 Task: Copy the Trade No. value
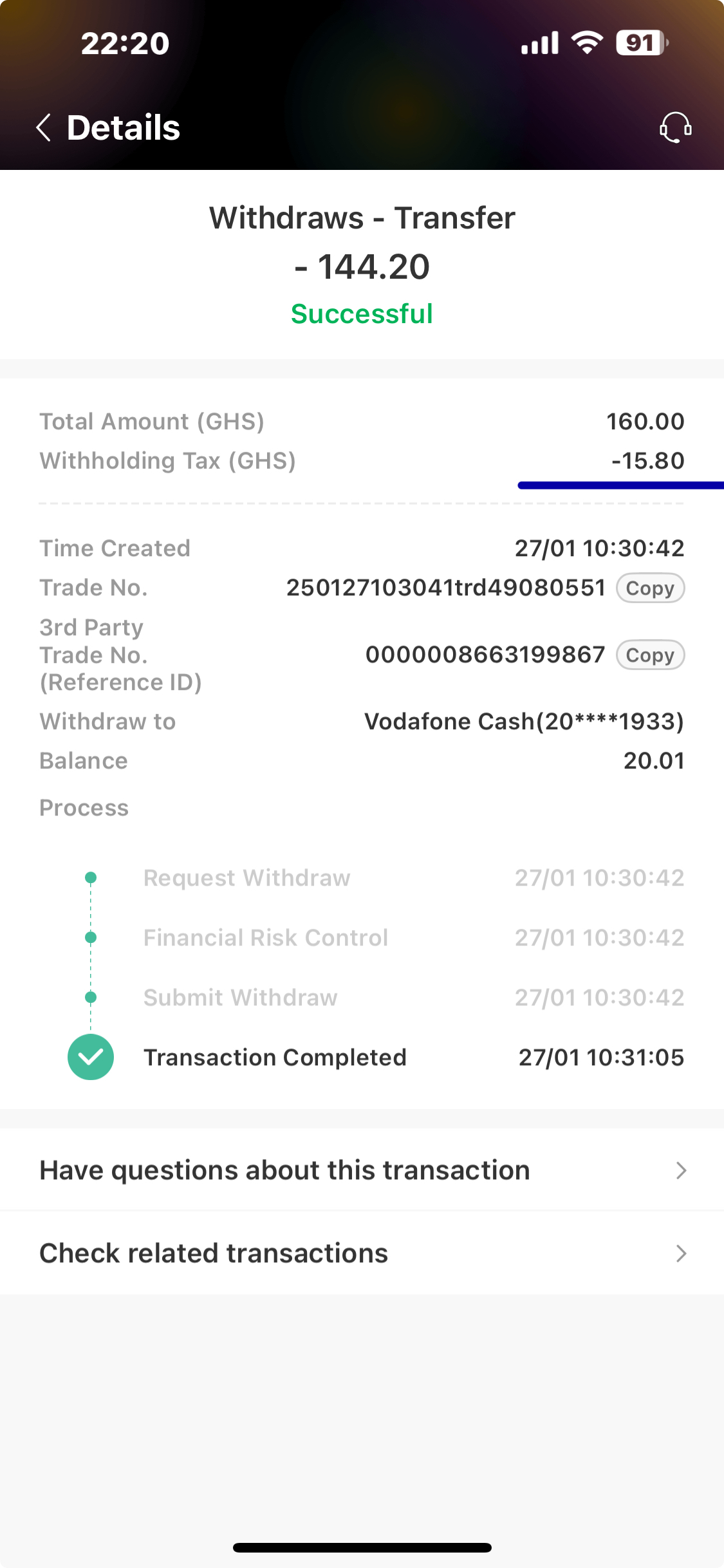pyautogui.click(x=650, y=588)
